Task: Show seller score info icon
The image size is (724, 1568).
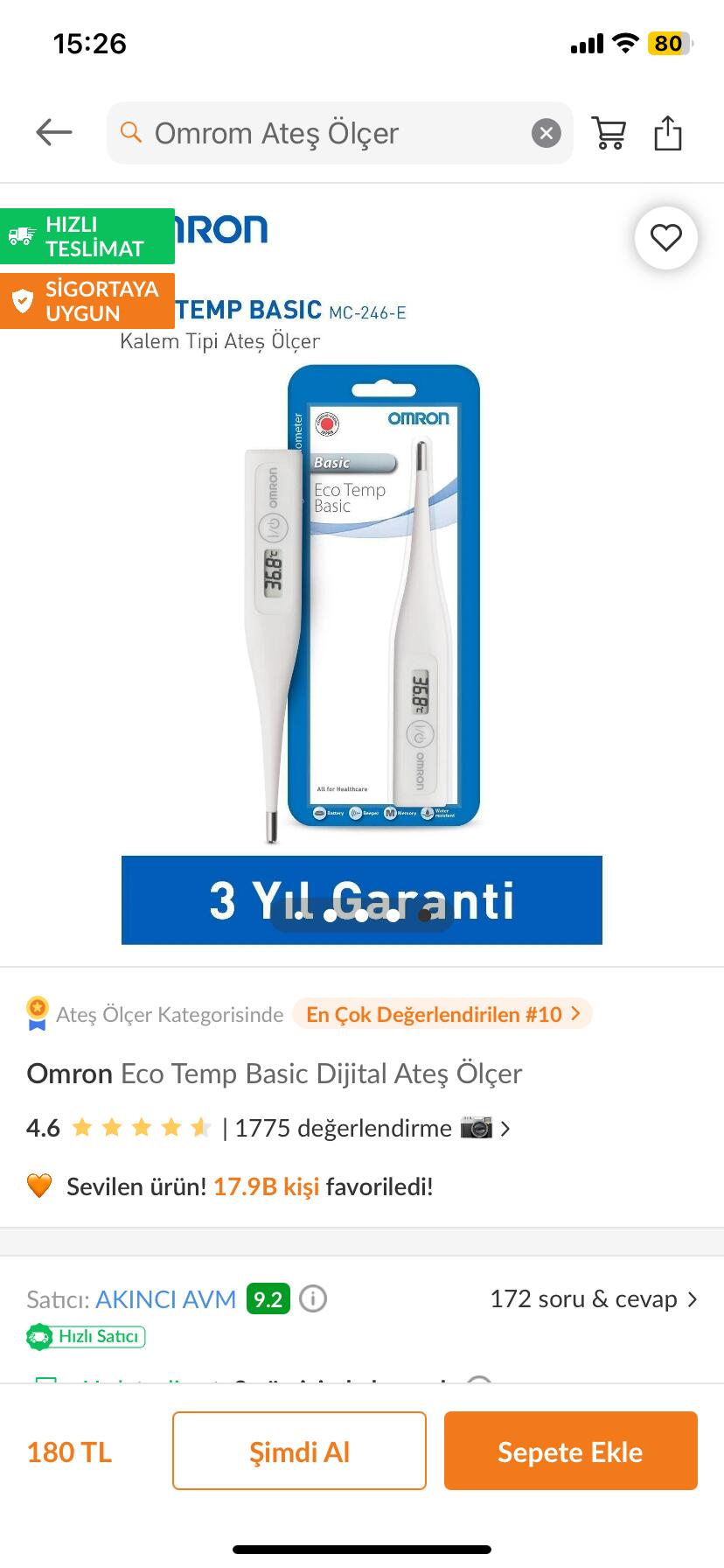Action: tap(313, 1299)
